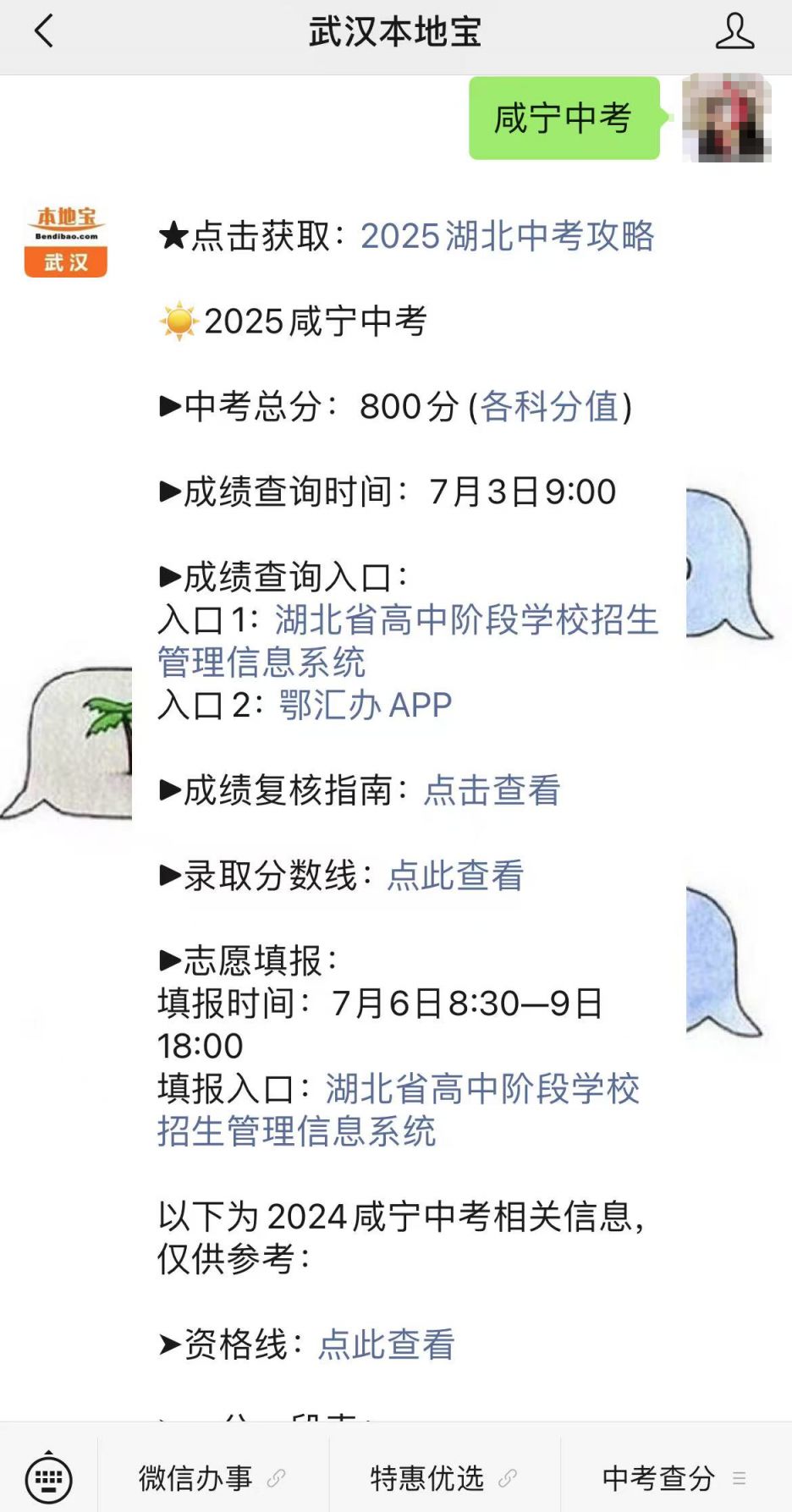
Task: Tap 点此查看 for 录取分数线
Action: (x=455, y=876)
